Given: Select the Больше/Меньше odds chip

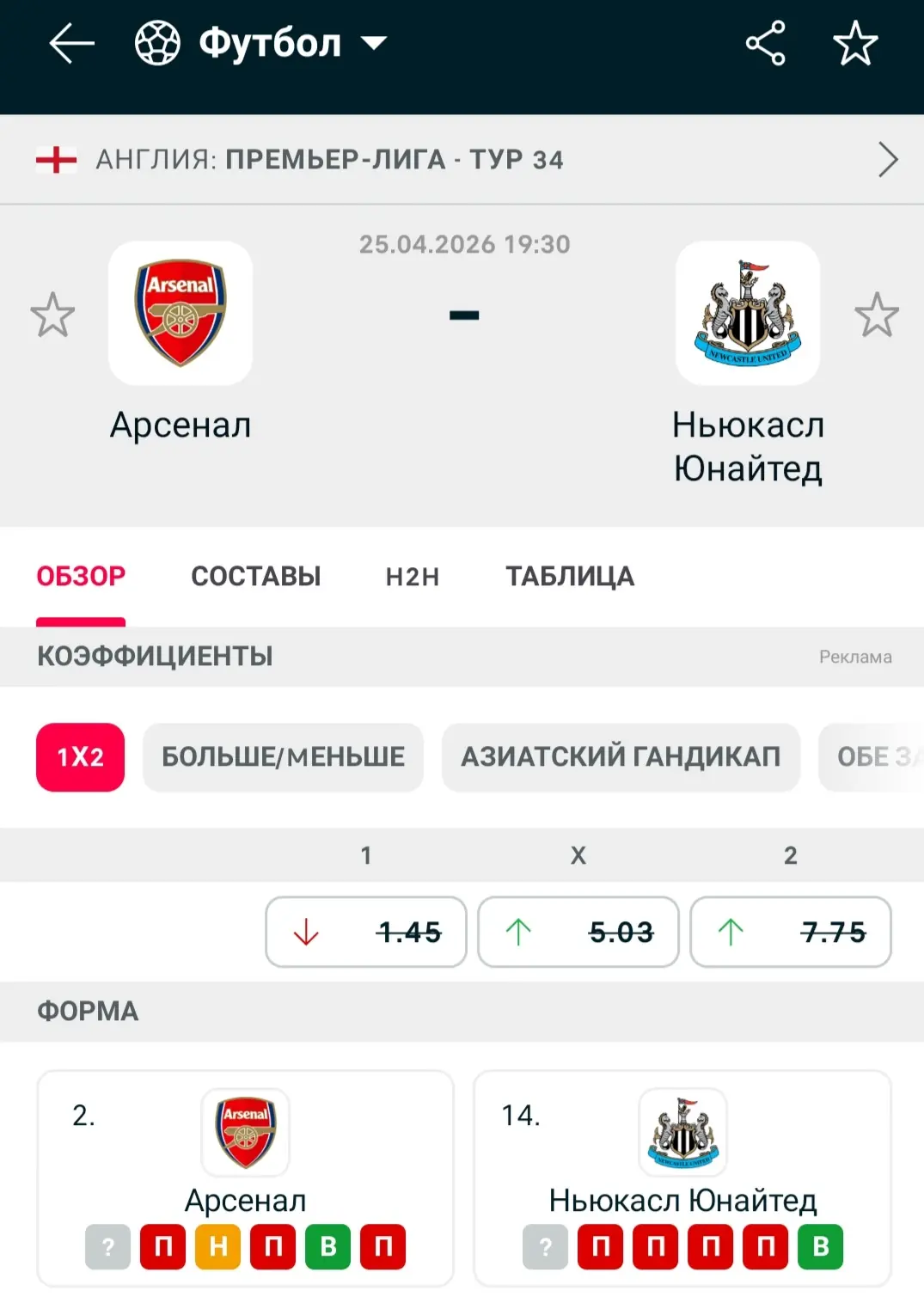Looking at the screenshot, I should (283, 757).
